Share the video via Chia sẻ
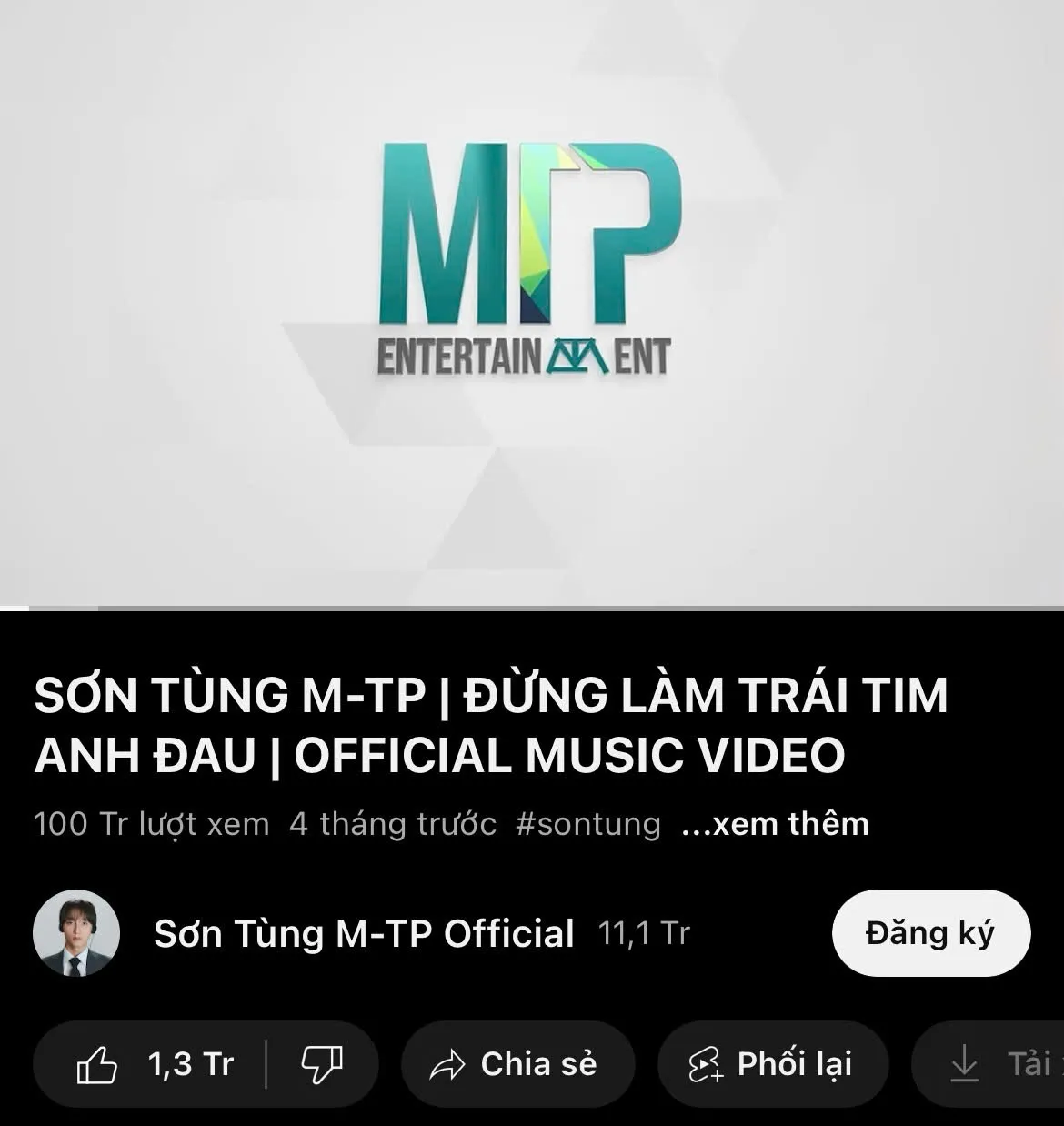 (516, 1064)
